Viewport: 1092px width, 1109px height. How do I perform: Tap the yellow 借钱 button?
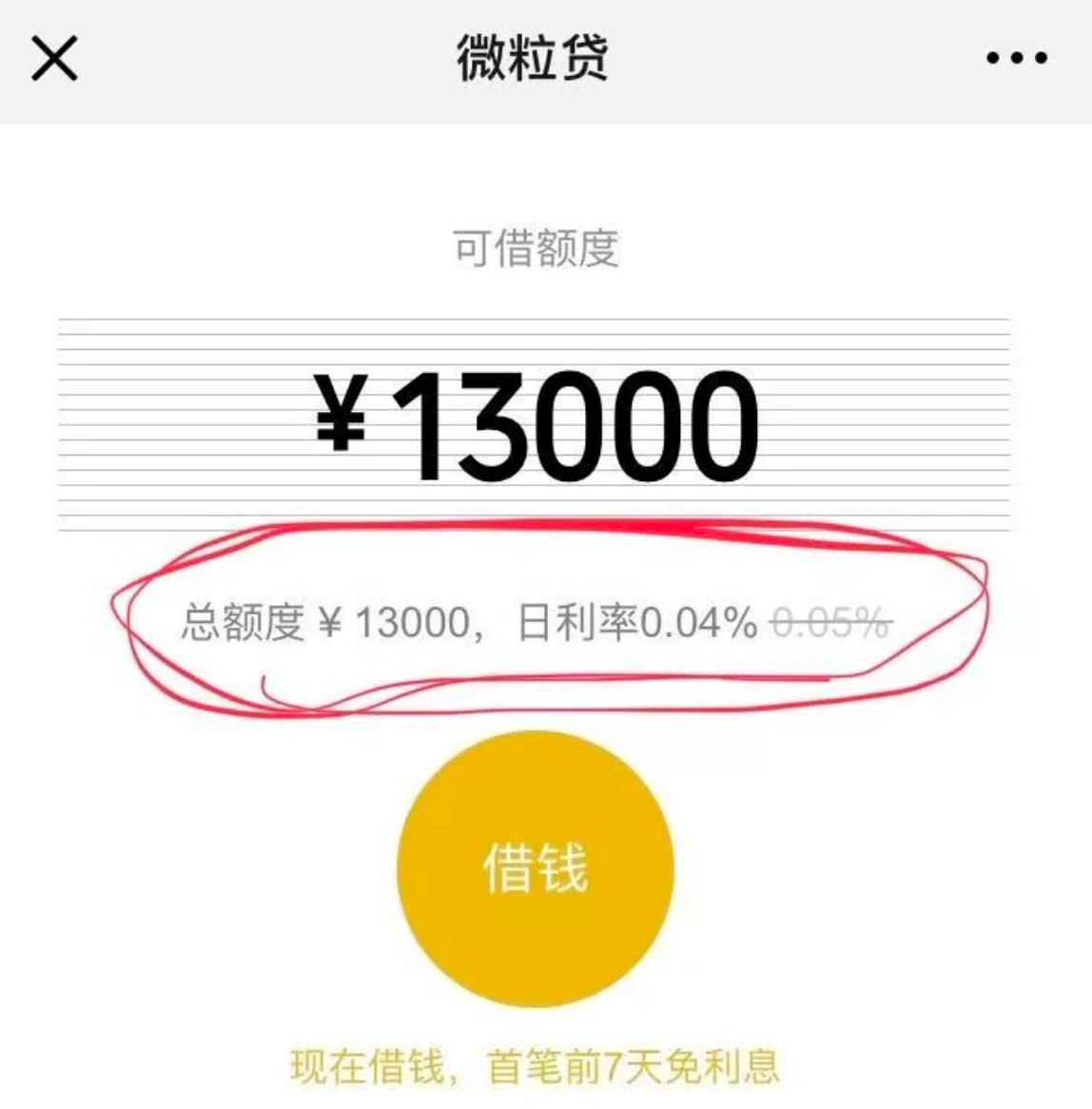536,868
